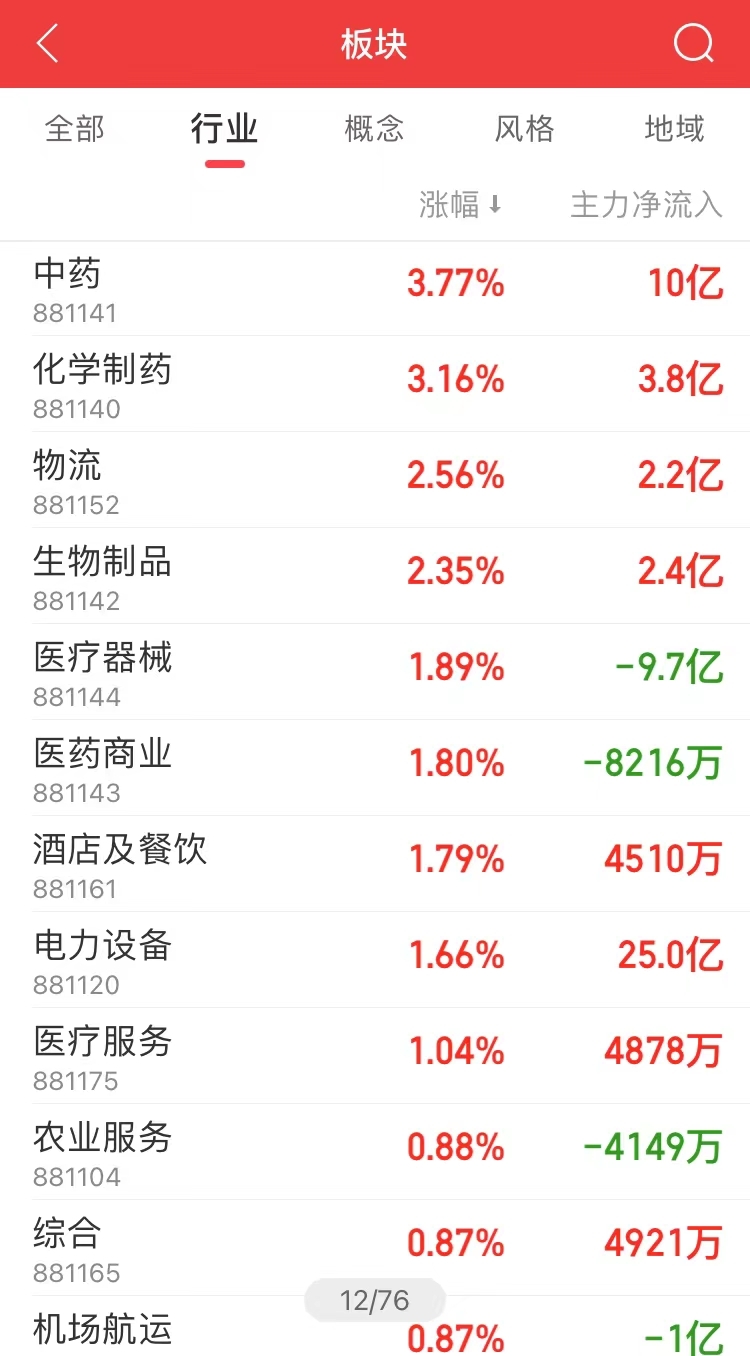The height and width of the screenshot is (1356, 750).
Task: Open the 农业服务 sector
Action: 375,1152
